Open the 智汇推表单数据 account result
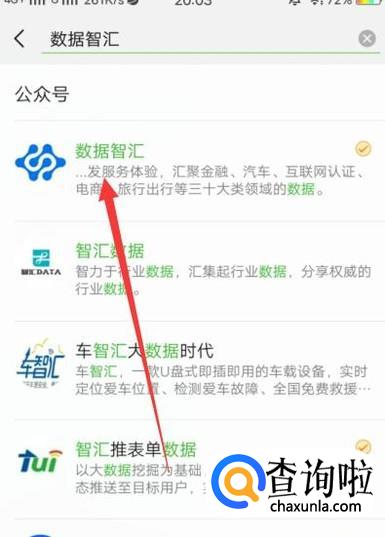 tap(192, 469)
